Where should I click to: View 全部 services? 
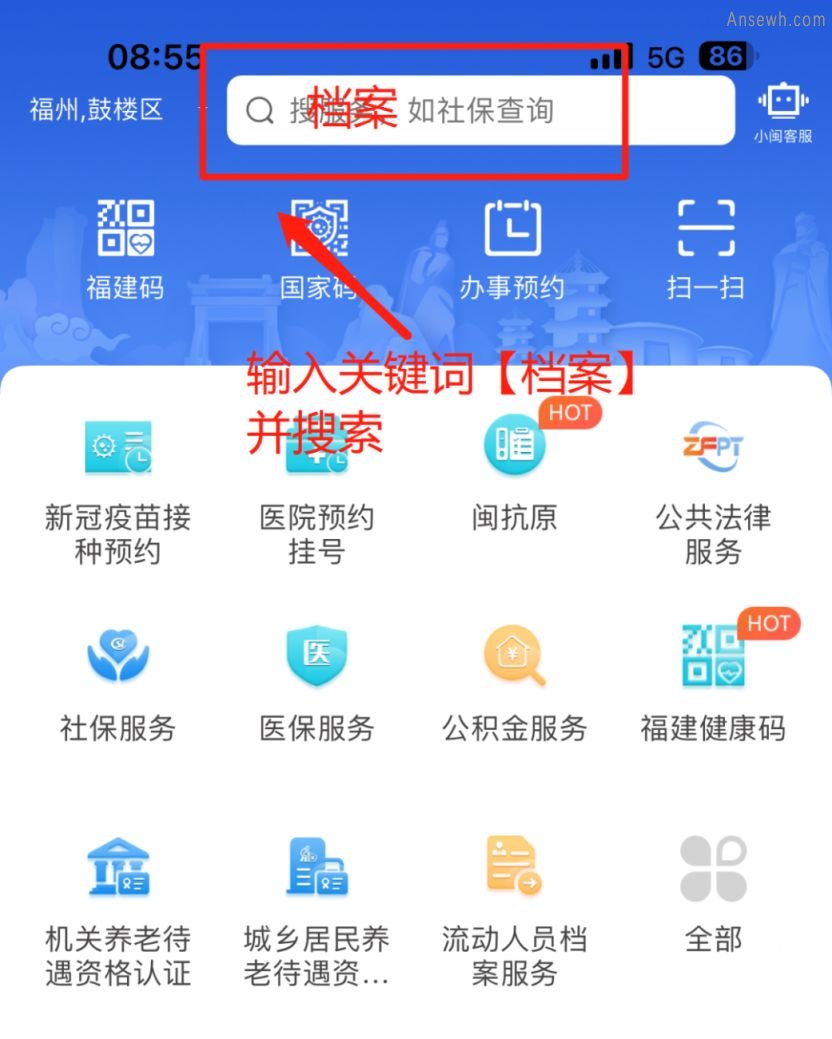click(x=713, y=890)
